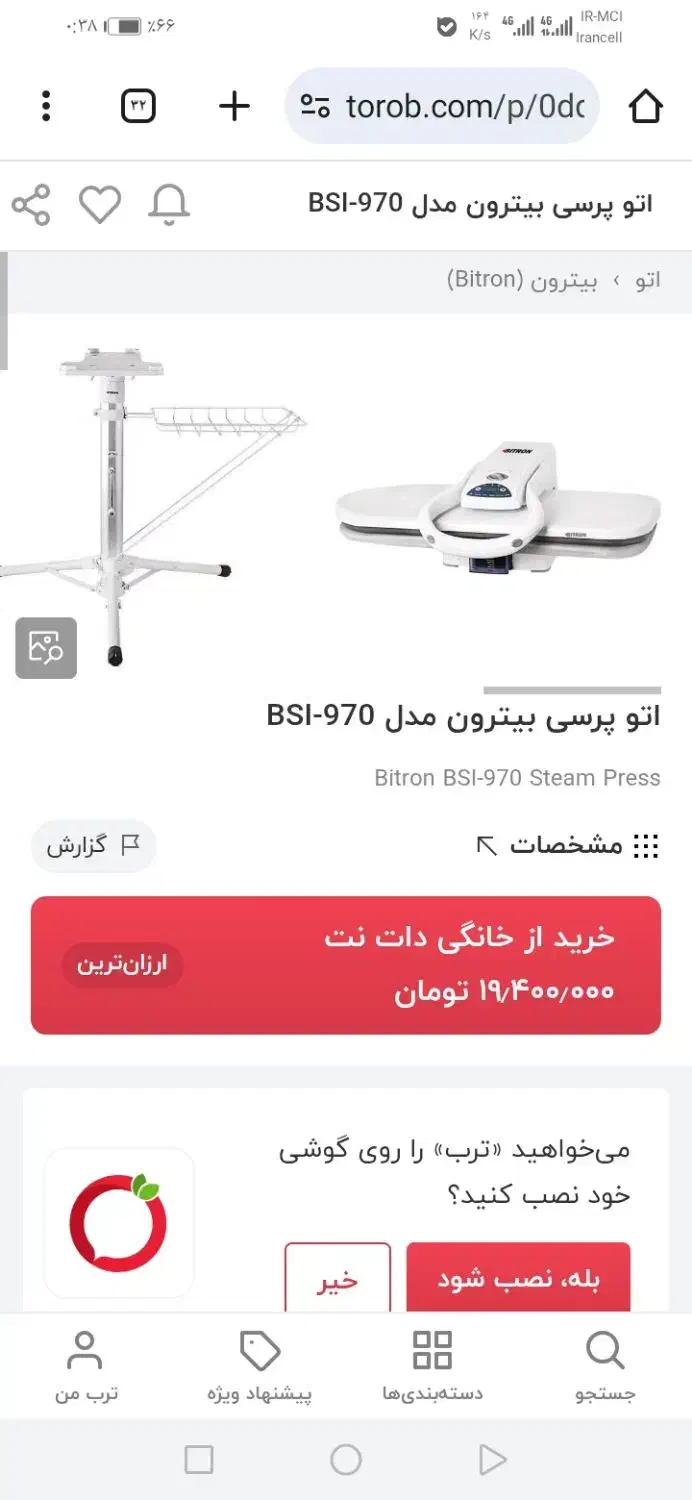Open the tab switcher showing 32 tabs
692x1500 pixels.
pos(138,105)
